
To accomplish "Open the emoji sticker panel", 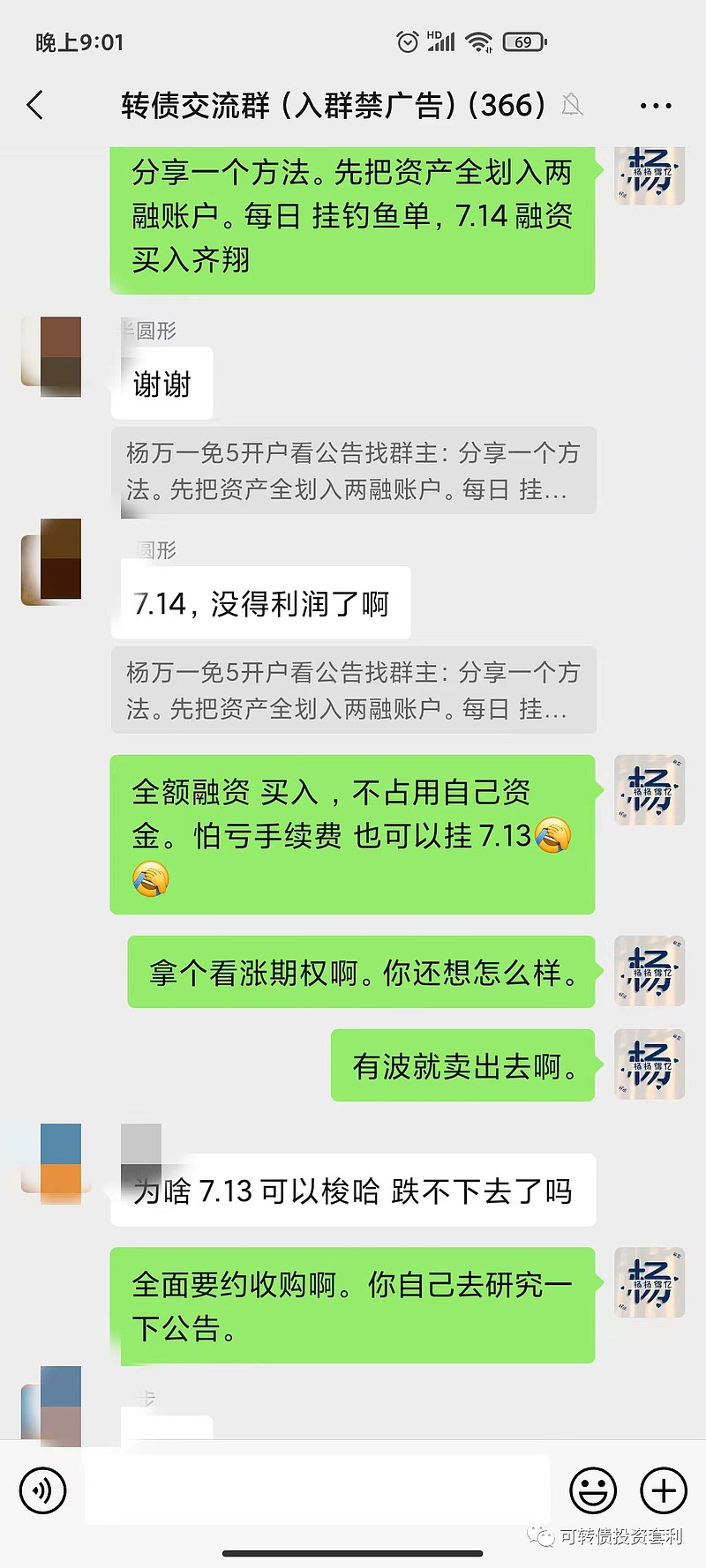I will tap(593, 1490).
